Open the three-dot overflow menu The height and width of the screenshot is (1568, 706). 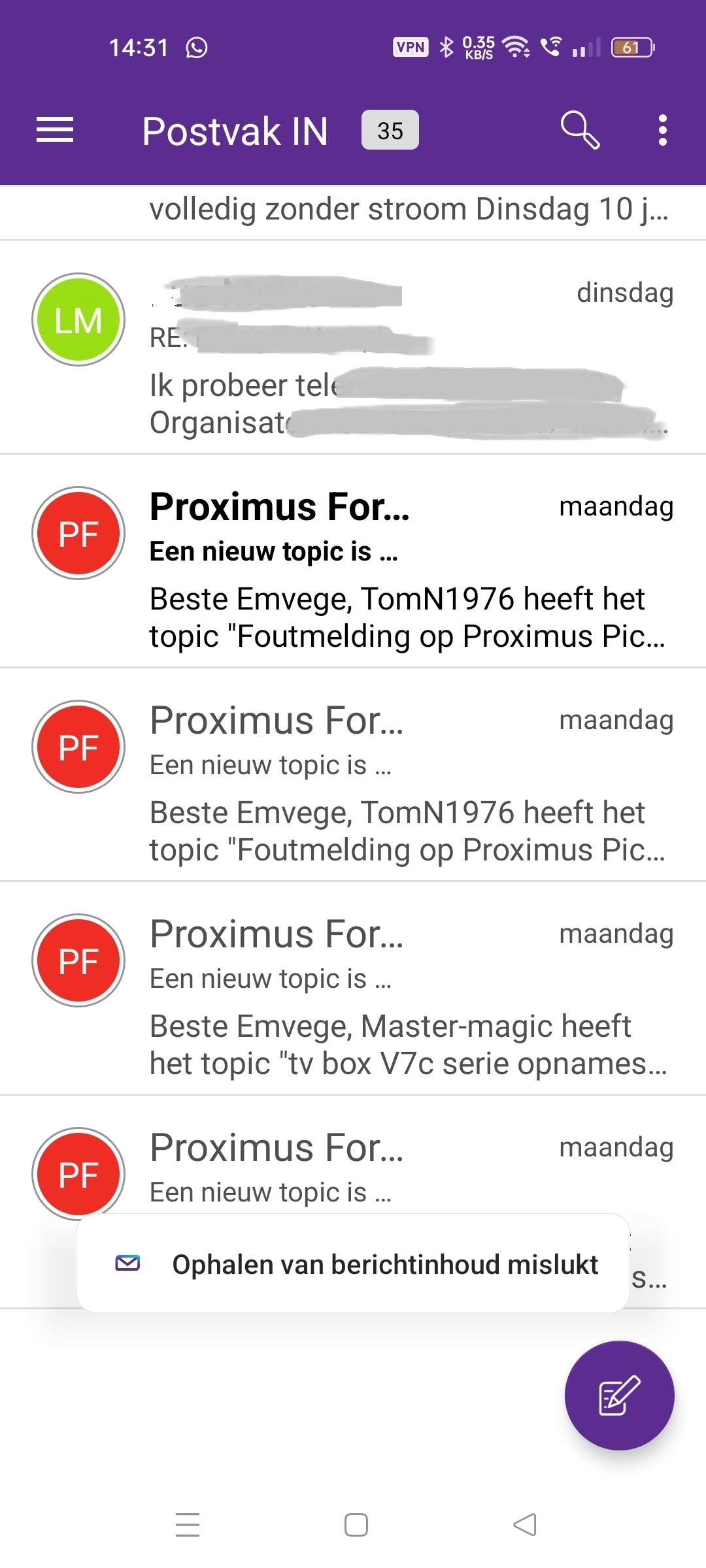pyautogui.click(x=662, y=130)
